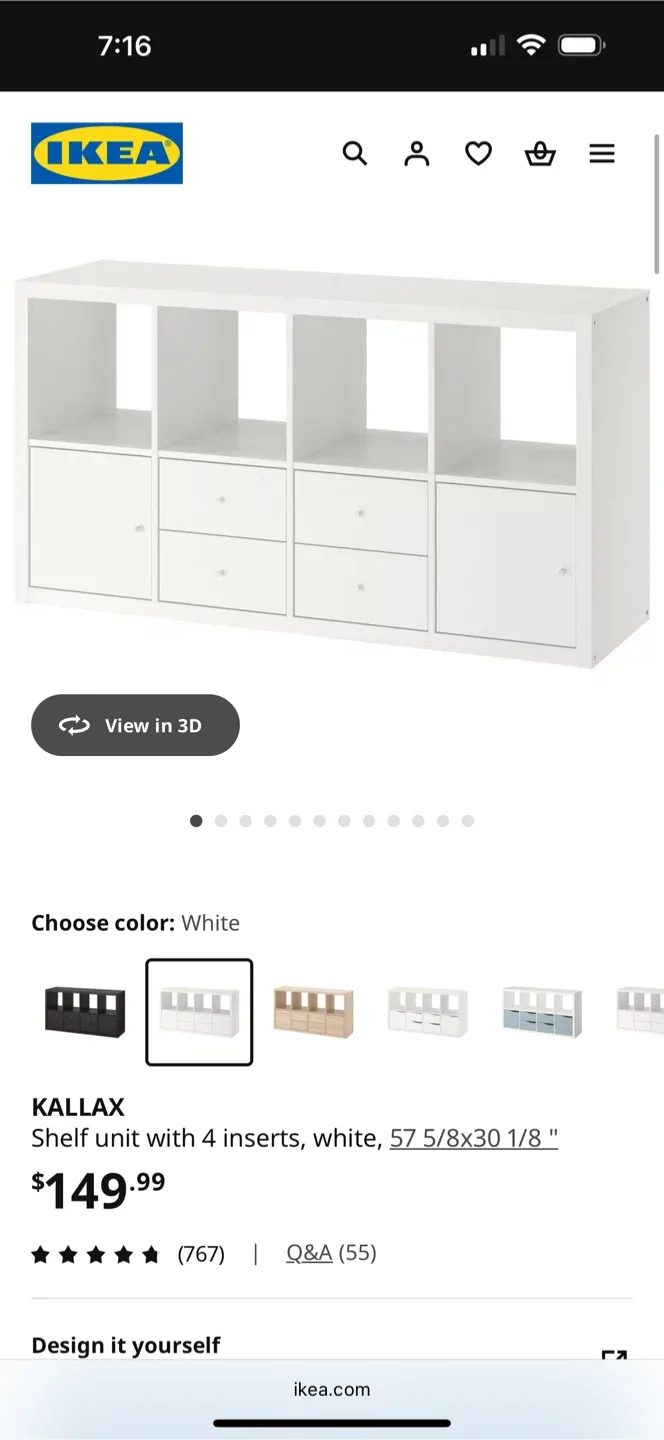Open the search icon
Screen dimensions: 664x1440
pyautogui.click(x=355, y=153)
